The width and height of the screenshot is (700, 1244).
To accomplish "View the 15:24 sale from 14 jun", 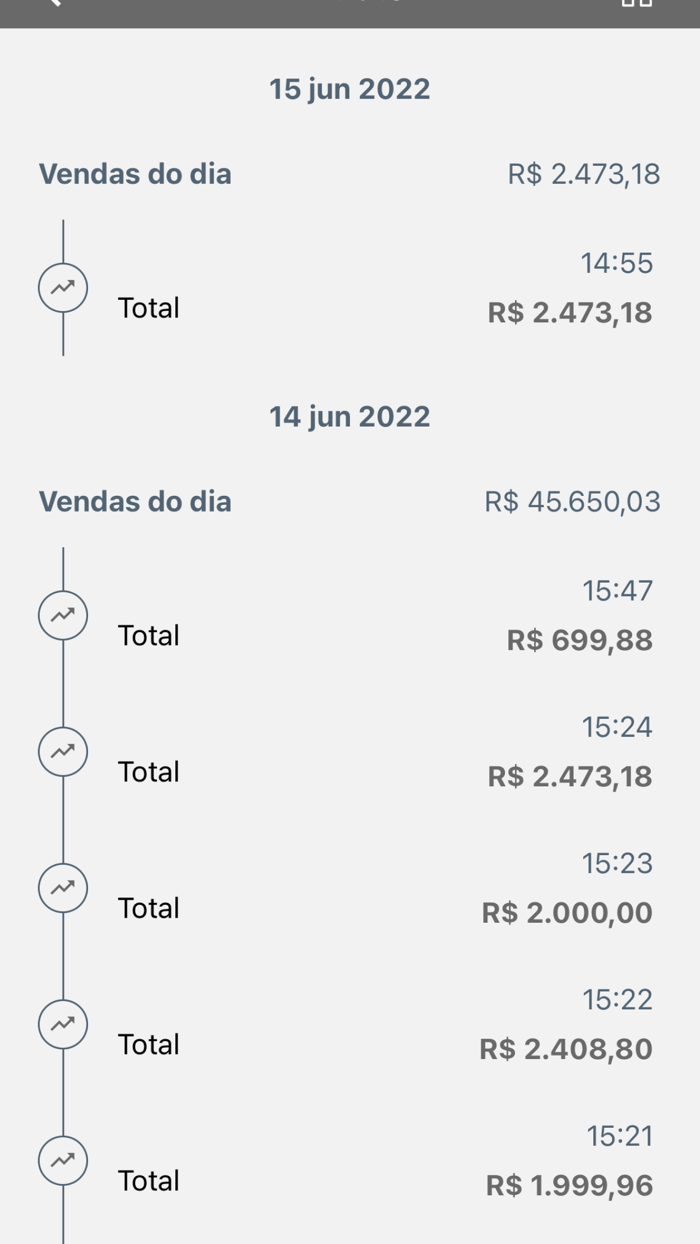I will 350,753.
